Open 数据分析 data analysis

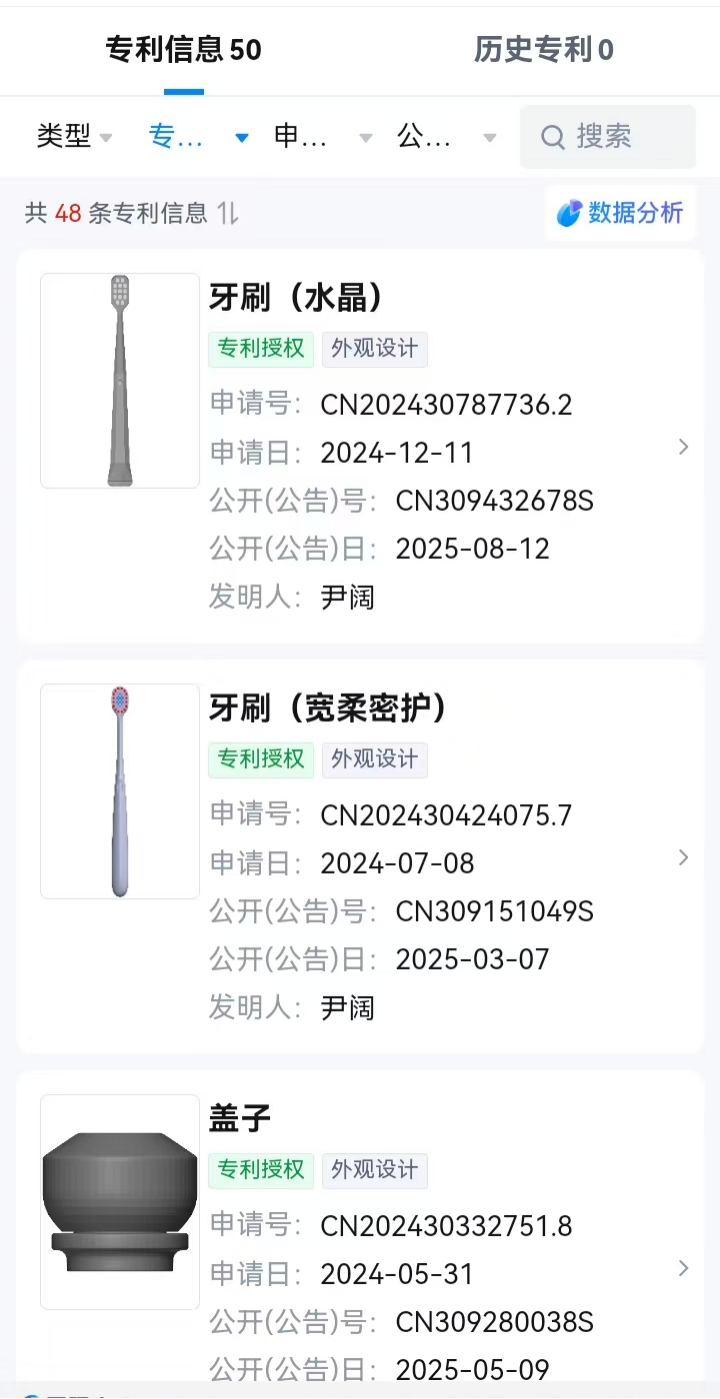(x=620, y=213)
